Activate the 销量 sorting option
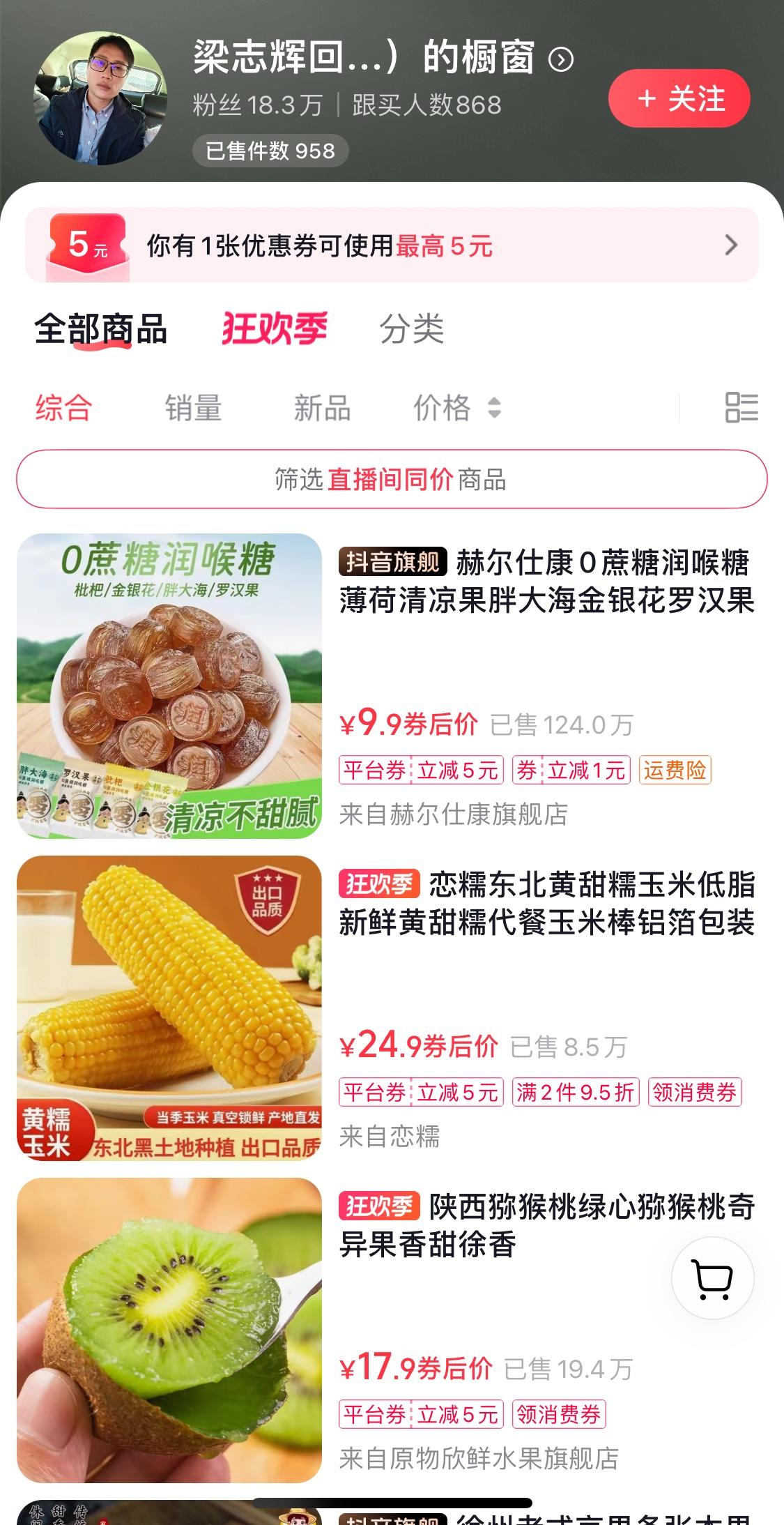The height and width of the screenshot is (1525, 784). [x=191, y=408]
